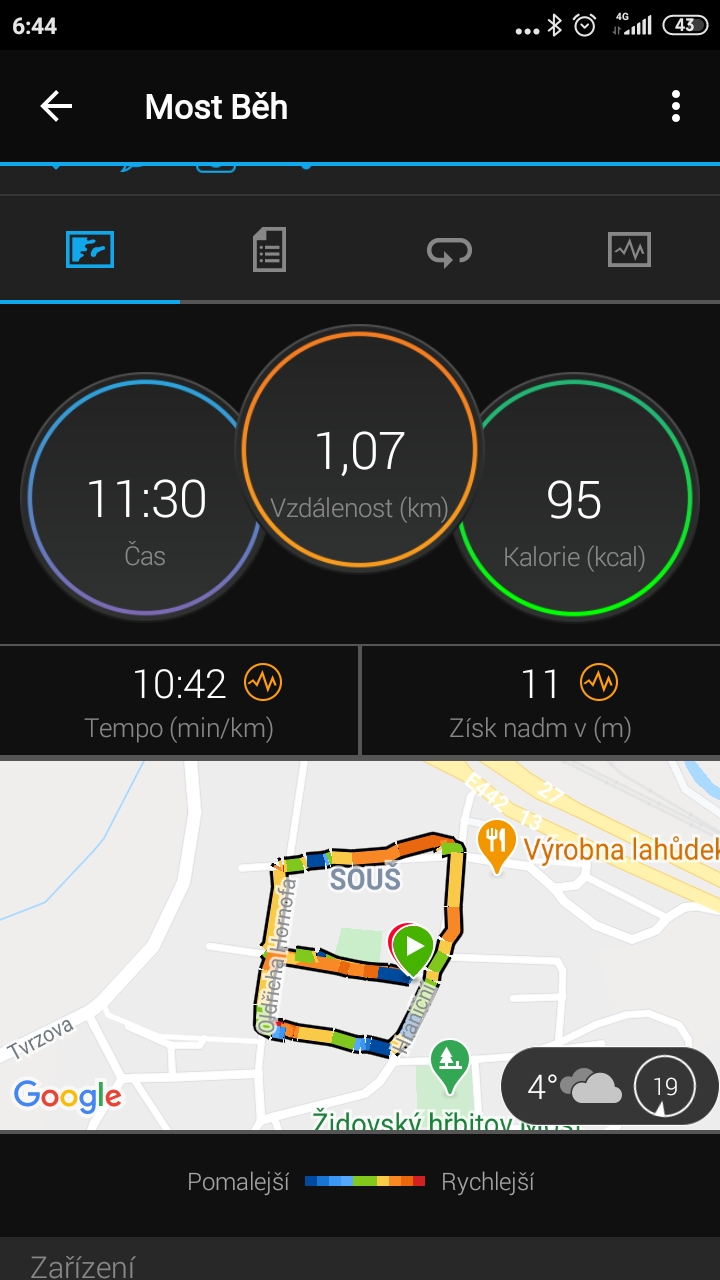Open the three-dot overflow menu
The image size is (720, 1280).
(x=676, y=106)
